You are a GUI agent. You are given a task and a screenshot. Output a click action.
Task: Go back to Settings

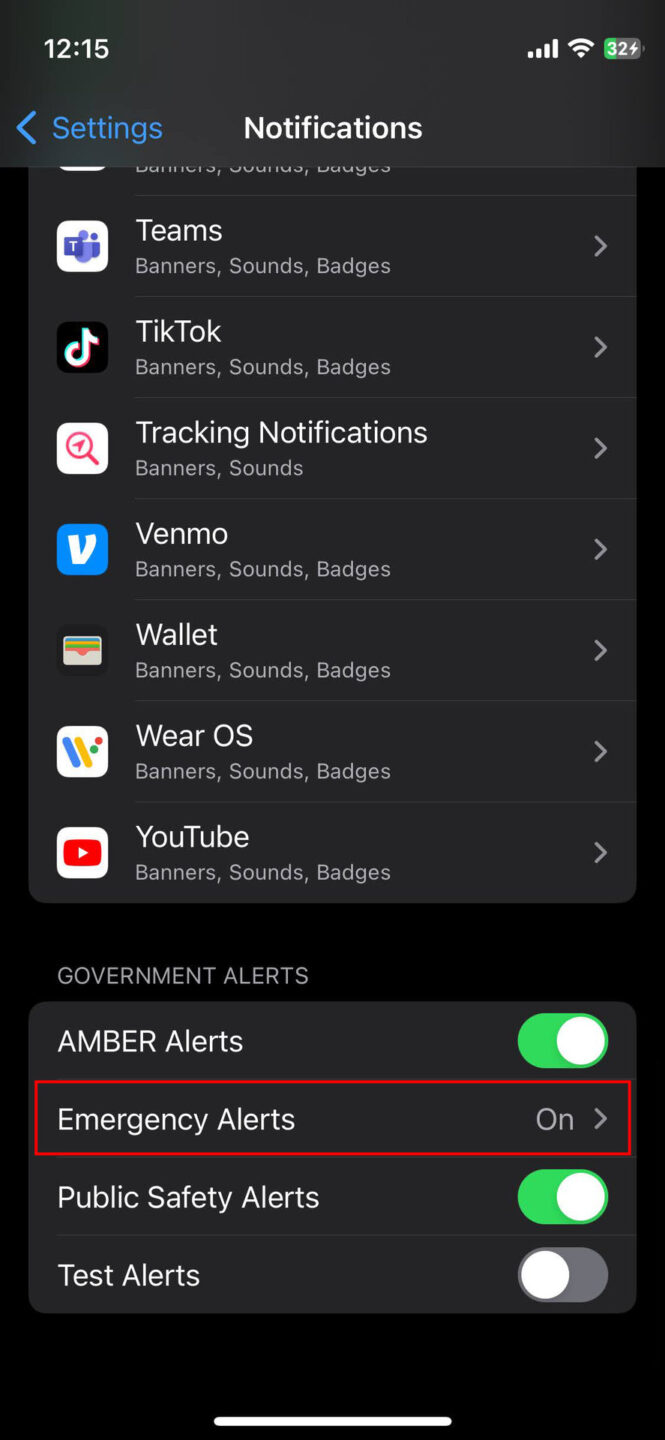coord(90,128)
